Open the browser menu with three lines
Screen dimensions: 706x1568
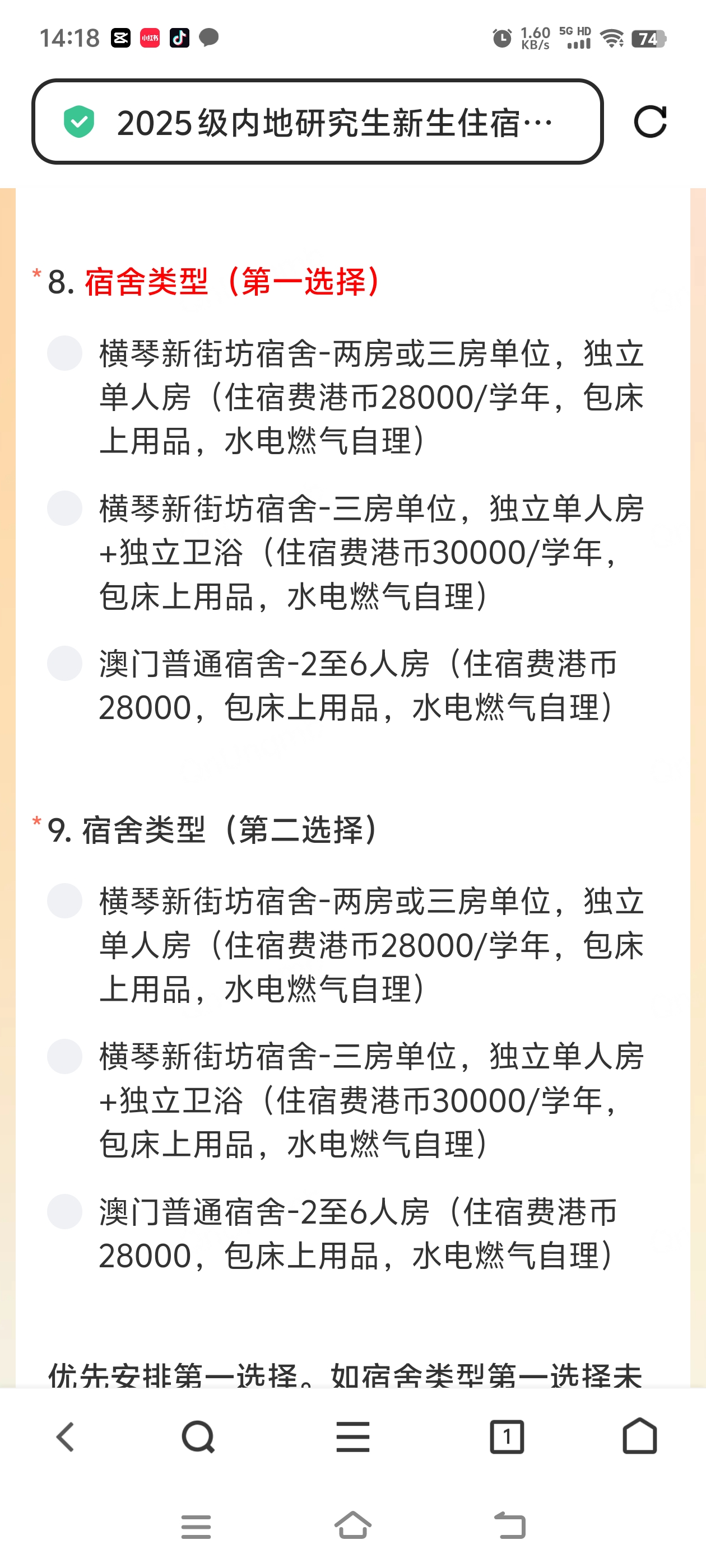click(x=352, y=1437)
